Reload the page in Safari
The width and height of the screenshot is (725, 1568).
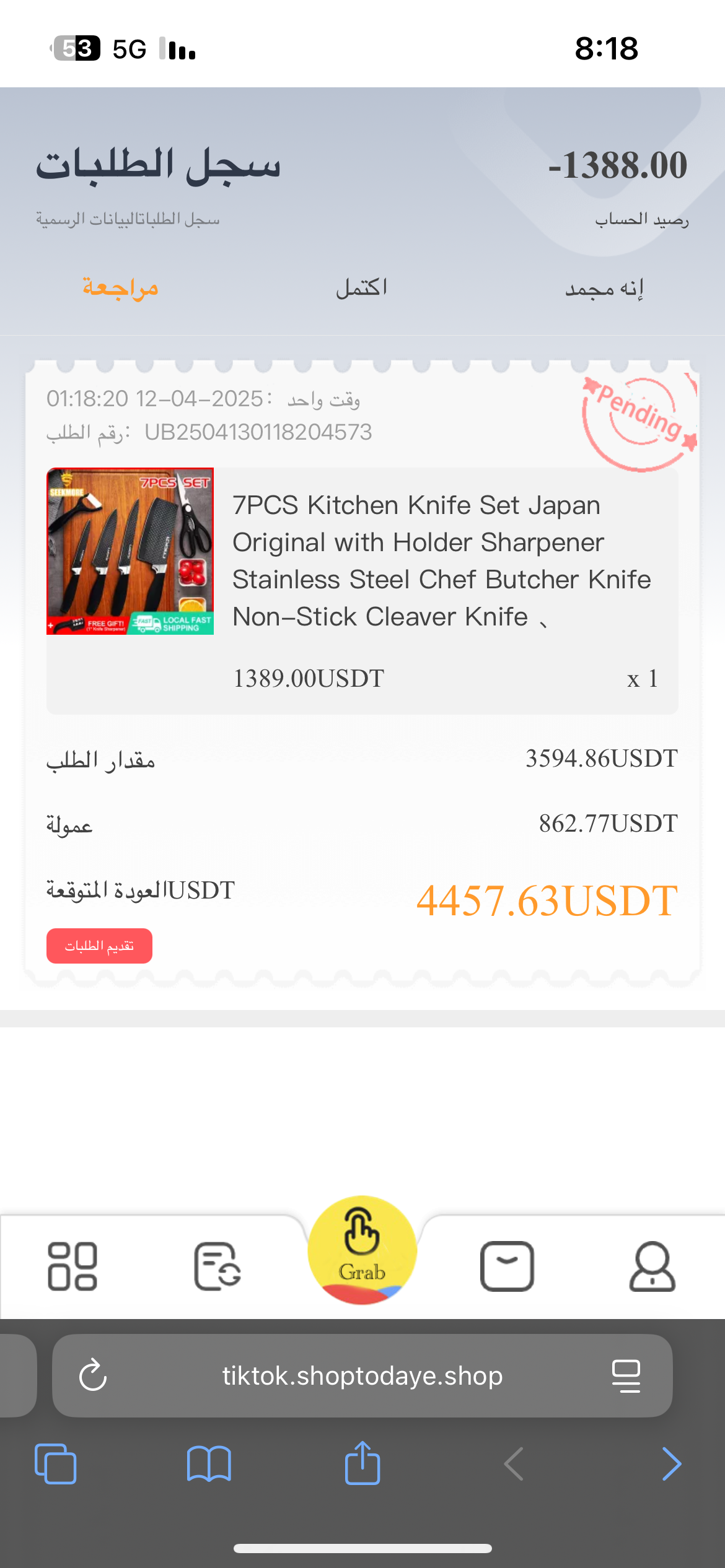pos(94,1375)
